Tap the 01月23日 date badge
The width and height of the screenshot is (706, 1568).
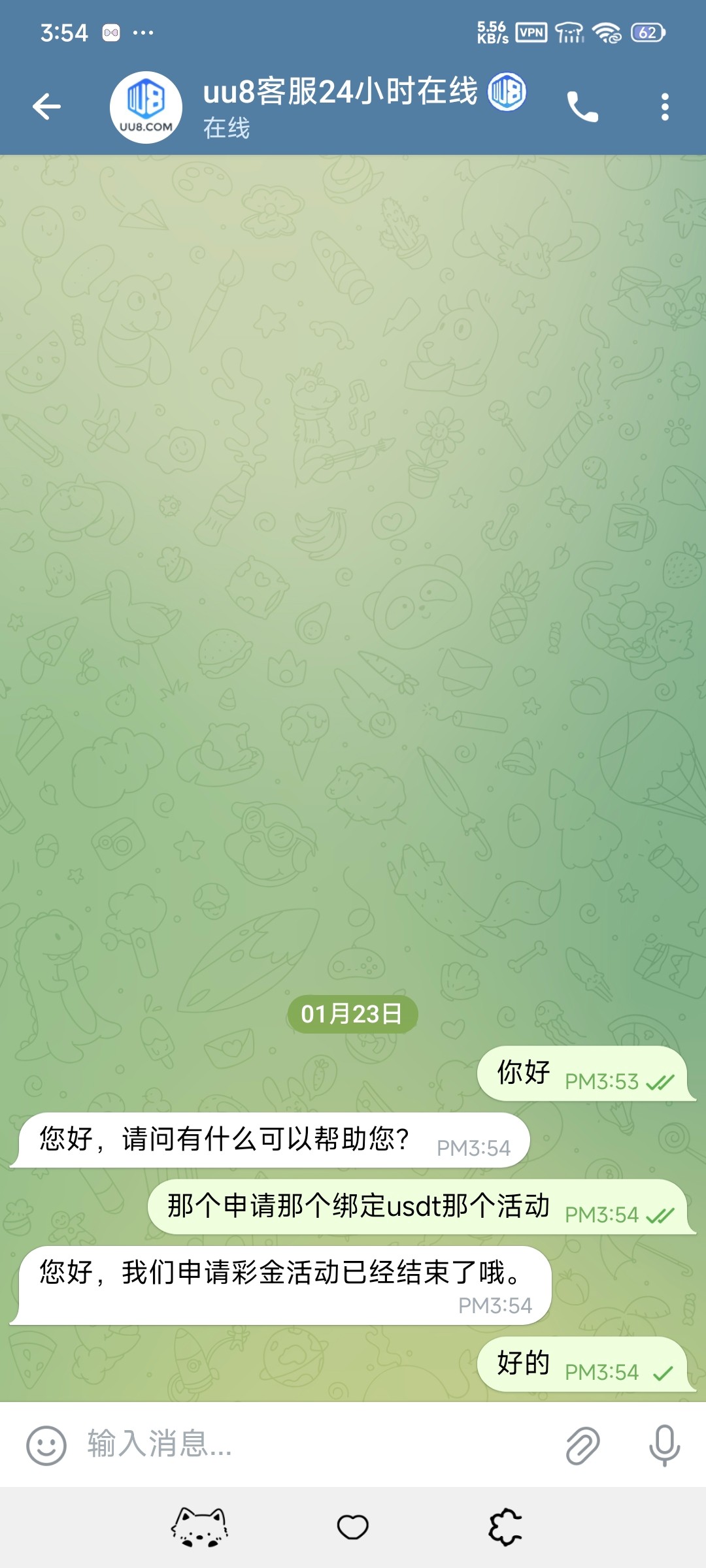(x=352, y=1014)
